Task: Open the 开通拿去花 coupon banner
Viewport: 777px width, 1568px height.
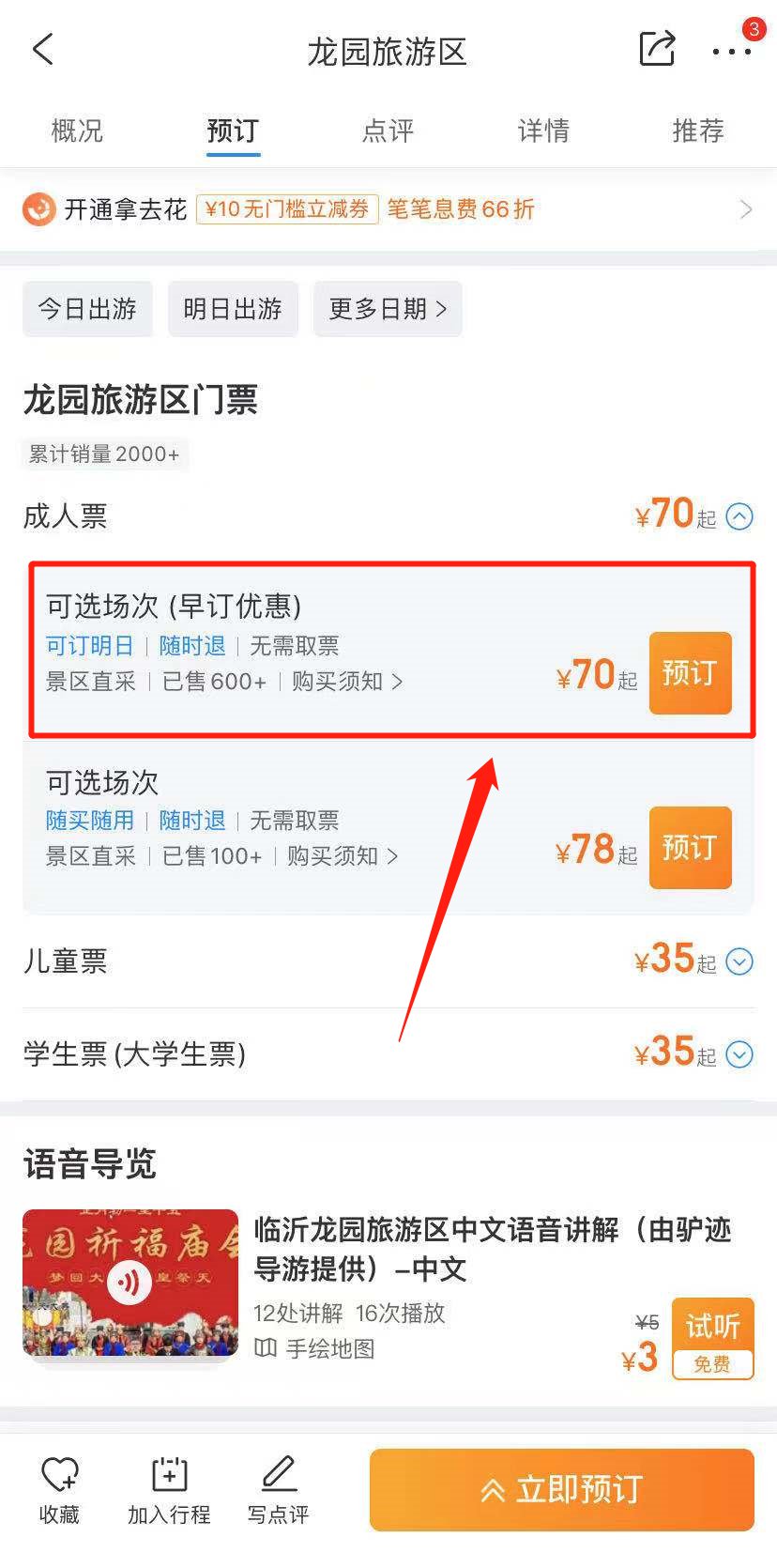Action: pyautogui.click(x=388, y=209)
